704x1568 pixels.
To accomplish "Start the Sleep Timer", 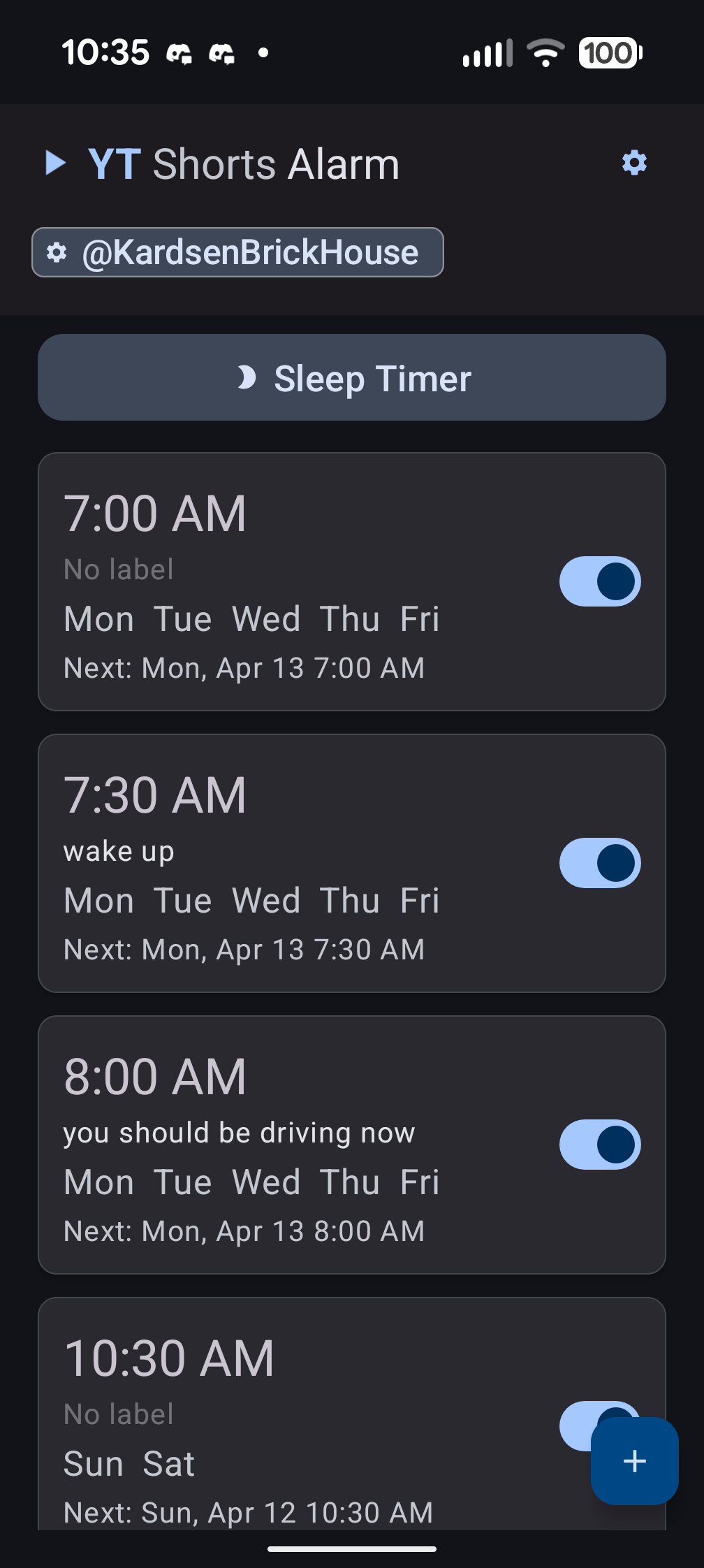I will [x=352, y=377].
